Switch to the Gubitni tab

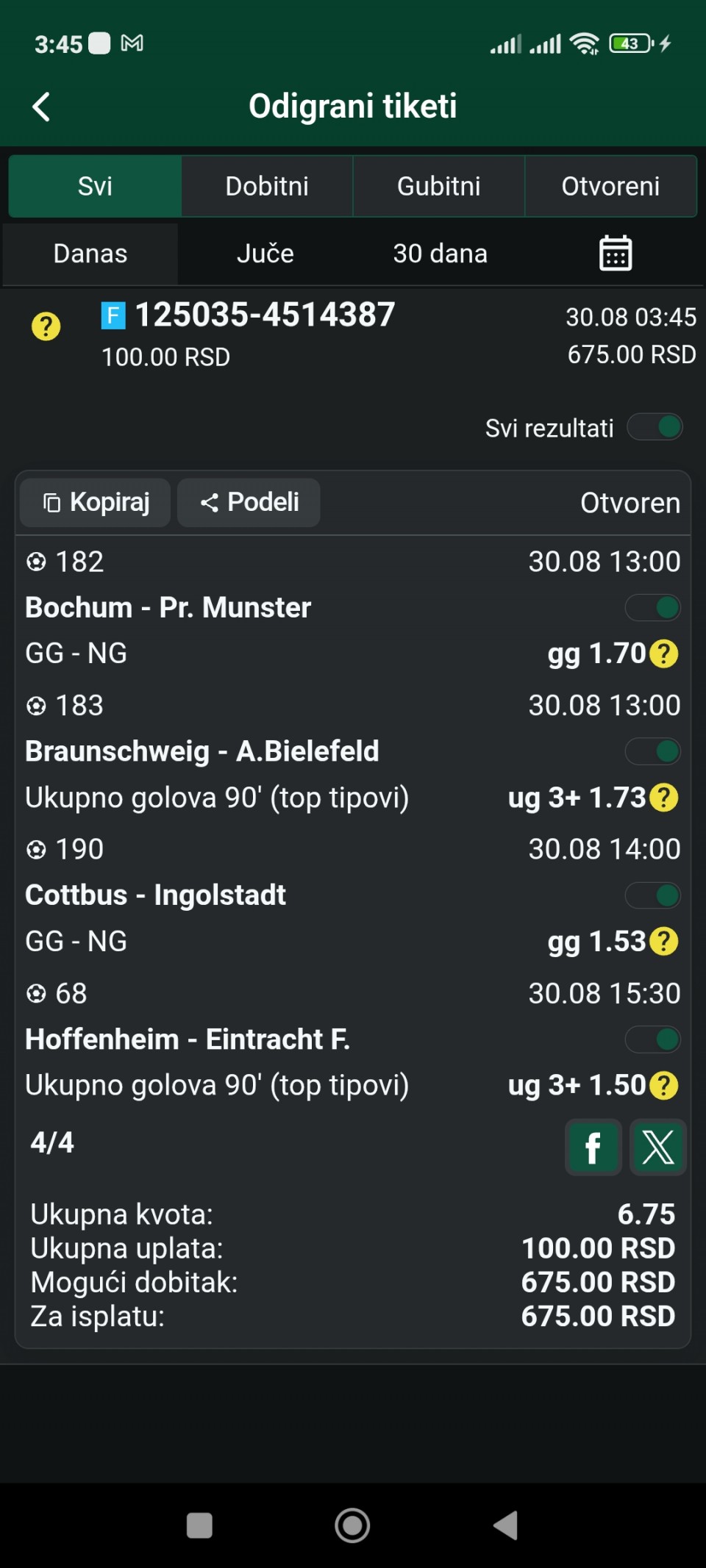(x=439, y=186)
